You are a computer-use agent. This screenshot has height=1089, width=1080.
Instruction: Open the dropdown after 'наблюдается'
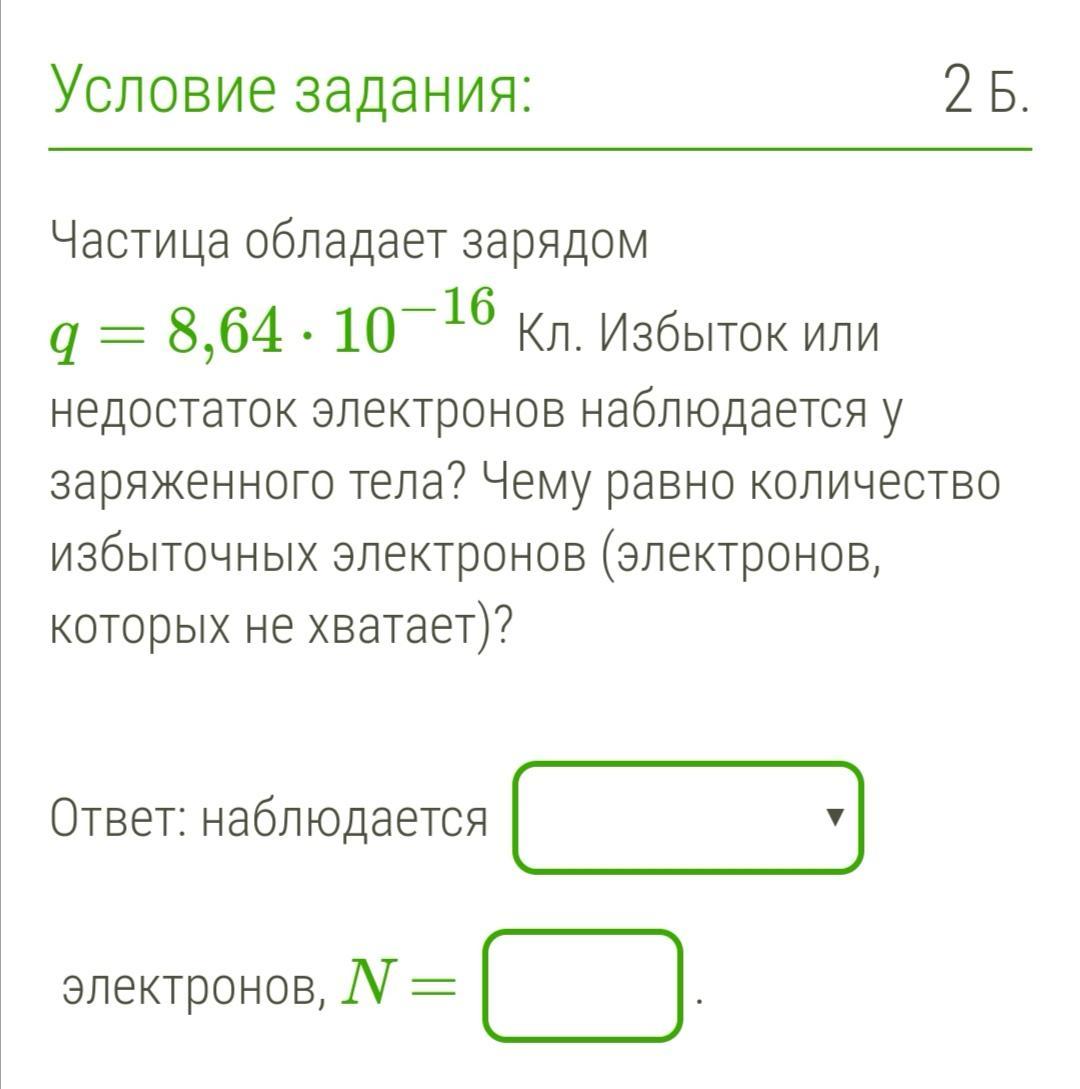[x=688, y=817]
